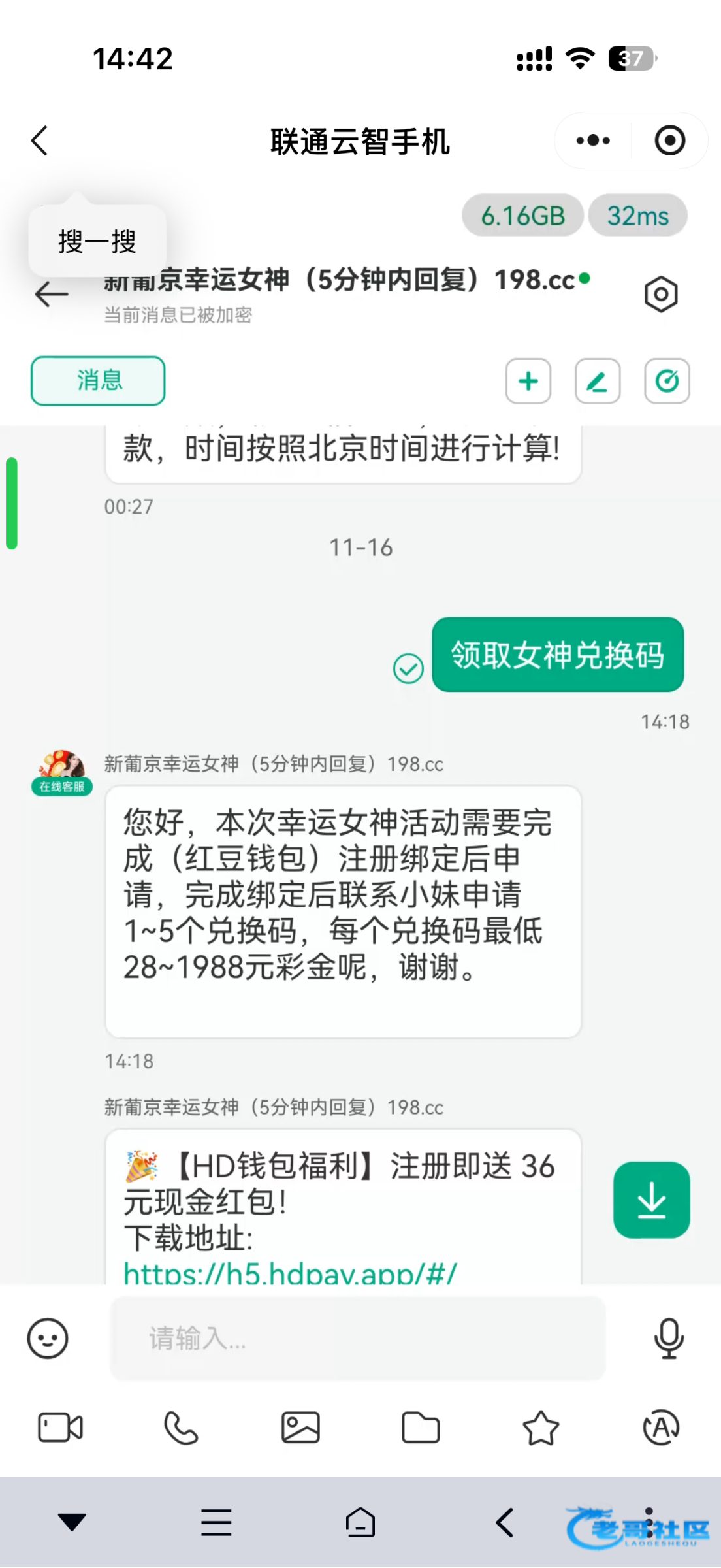This screenshot has width=721, height=1568.
Task: Start a voice call with the phone icon
Action: tap(180, 1428)
